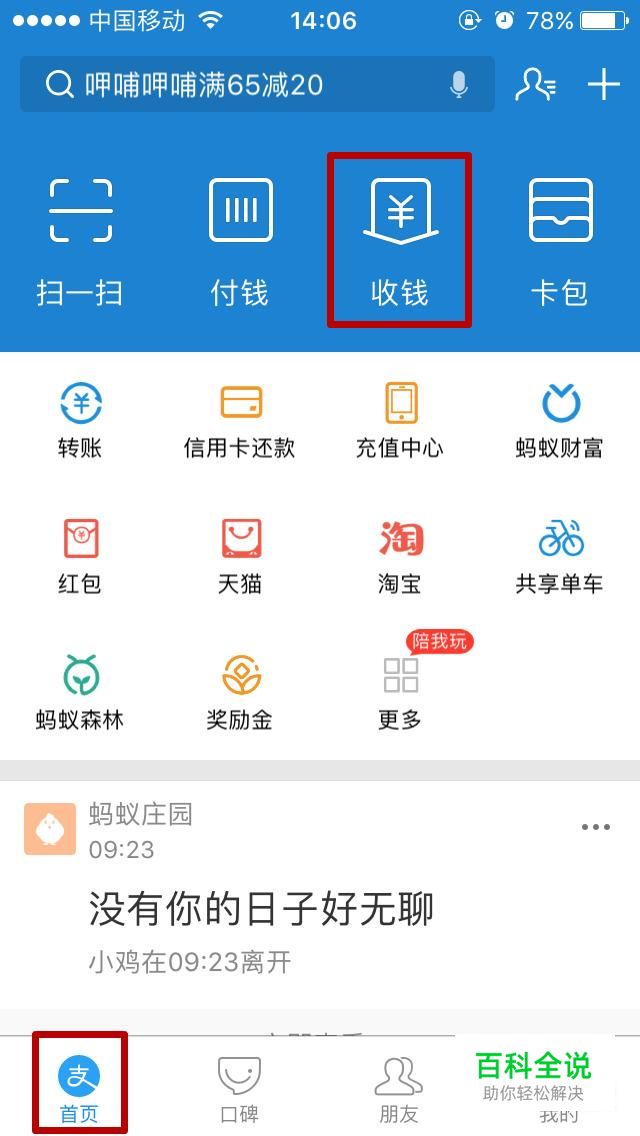Tap the microphone voice search icon
The height and width of the screenshot is (1136, 640).
coord(459,85)
